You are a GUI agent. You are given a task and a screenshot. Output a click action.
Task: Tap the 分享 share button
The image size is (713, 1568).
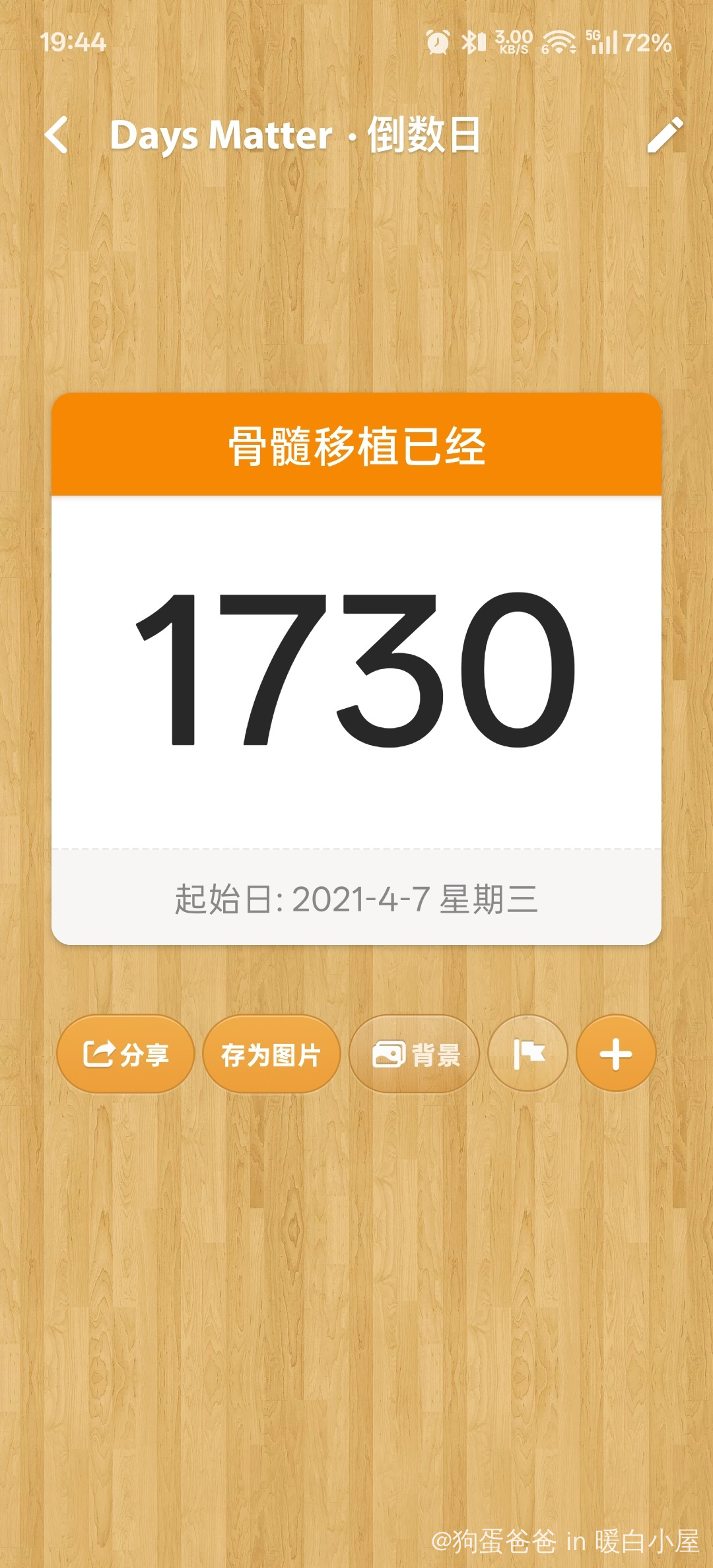click(125, 1054)
